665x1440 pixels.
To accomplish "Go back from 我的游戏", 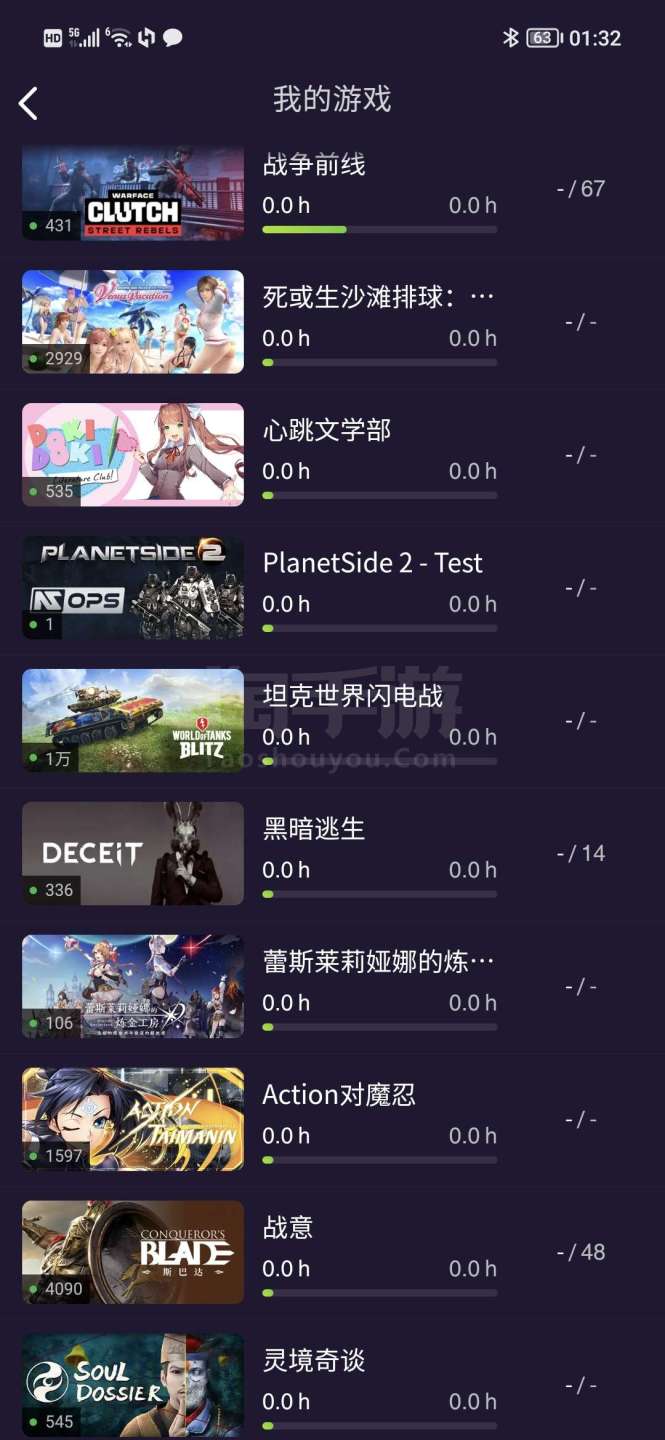I will pyautogui.click(x=28, y=102).
